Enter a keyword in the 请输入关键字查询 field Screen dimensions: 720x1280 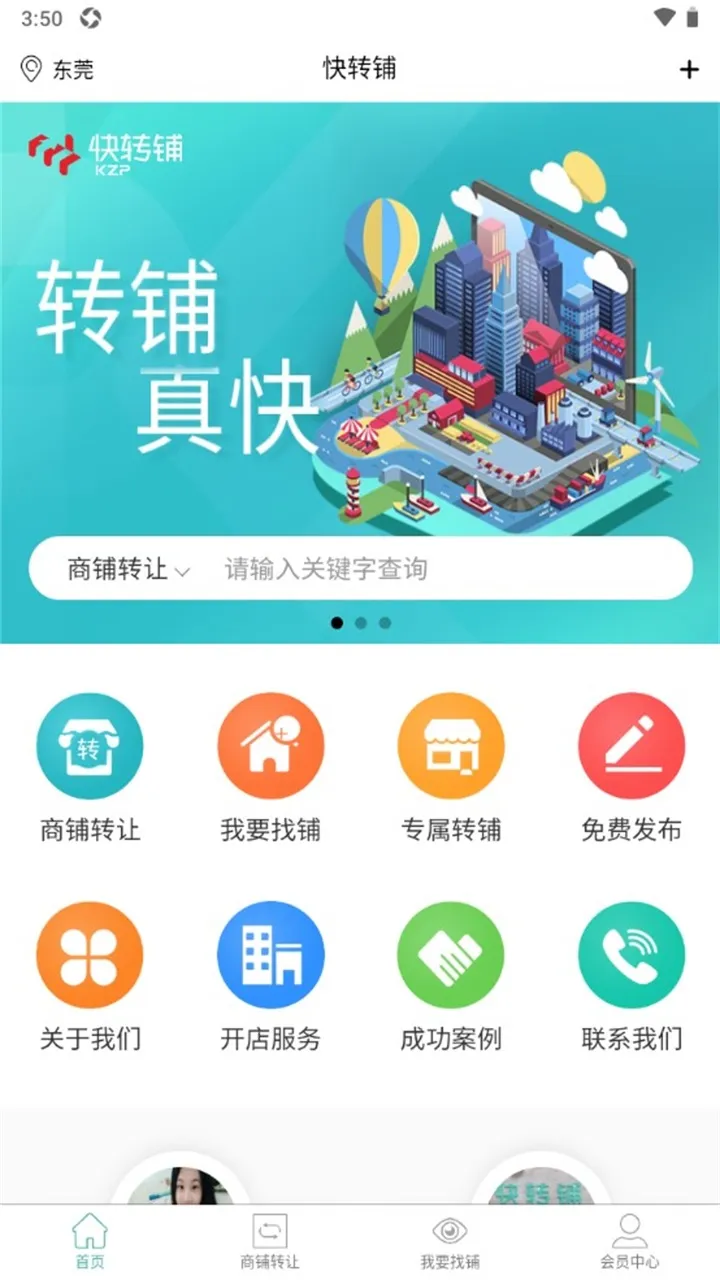tap(440, 570)
